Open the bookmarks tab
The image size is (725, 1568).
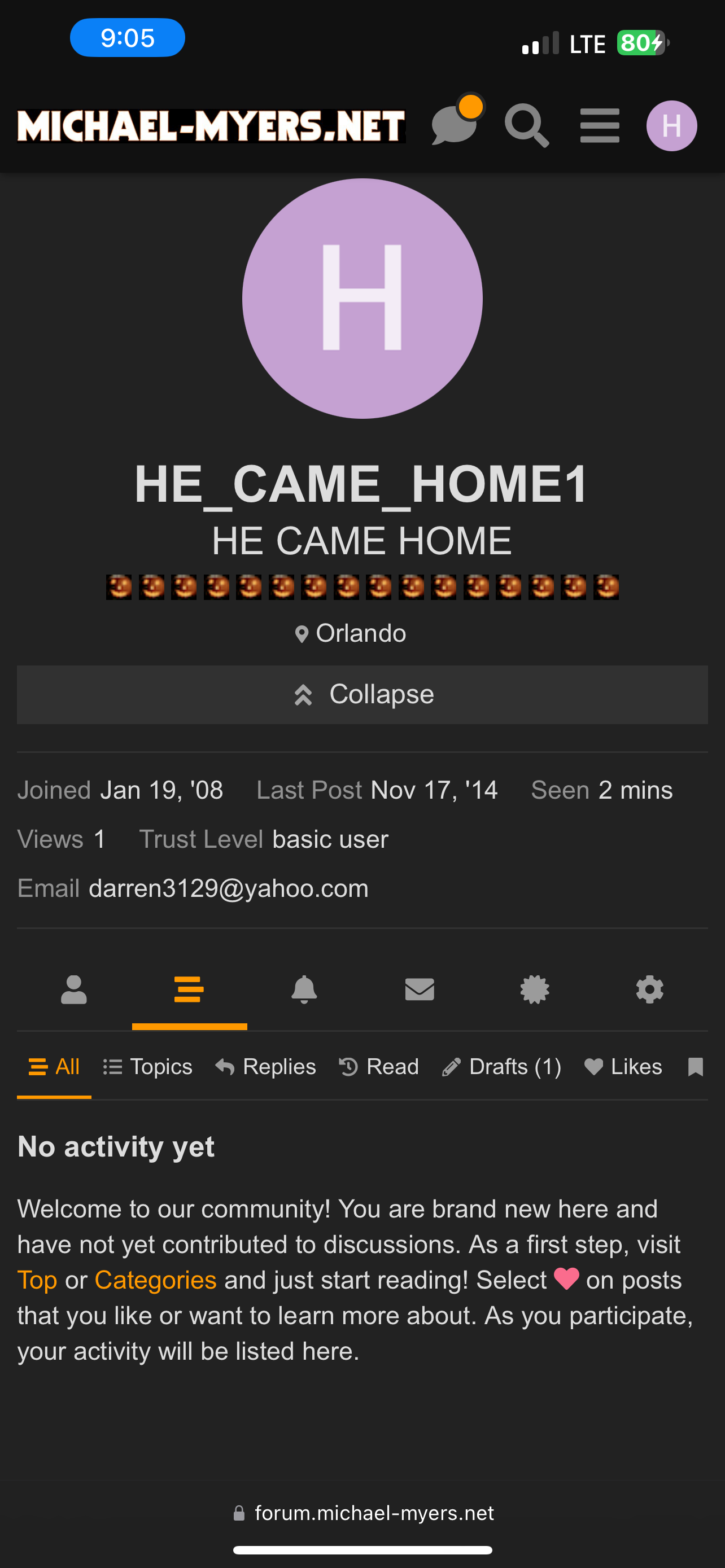(696, 1067)
